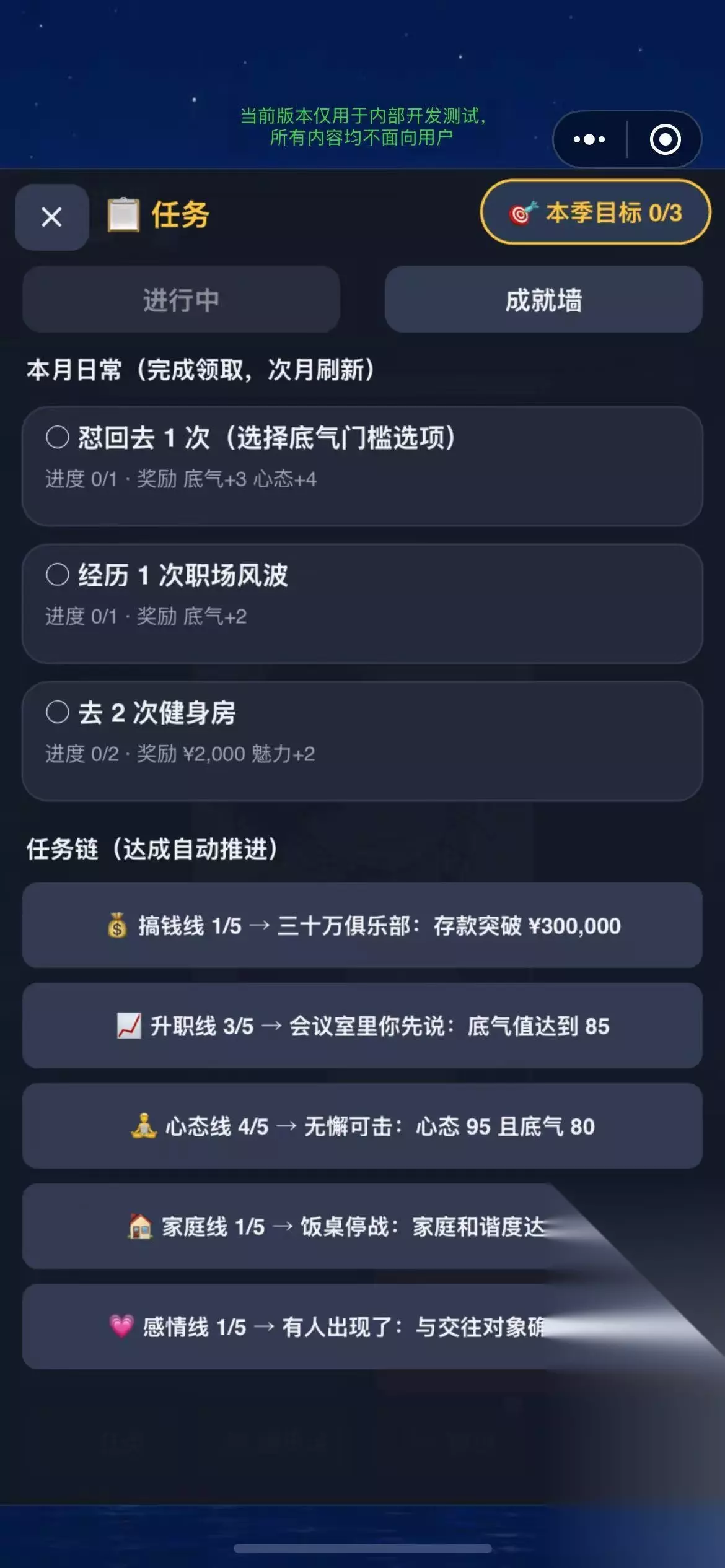Open the 感情线 1/5 task chain
Image resolution: width=725 pixels, height=1568 pixels.
tap(362, 1326)
